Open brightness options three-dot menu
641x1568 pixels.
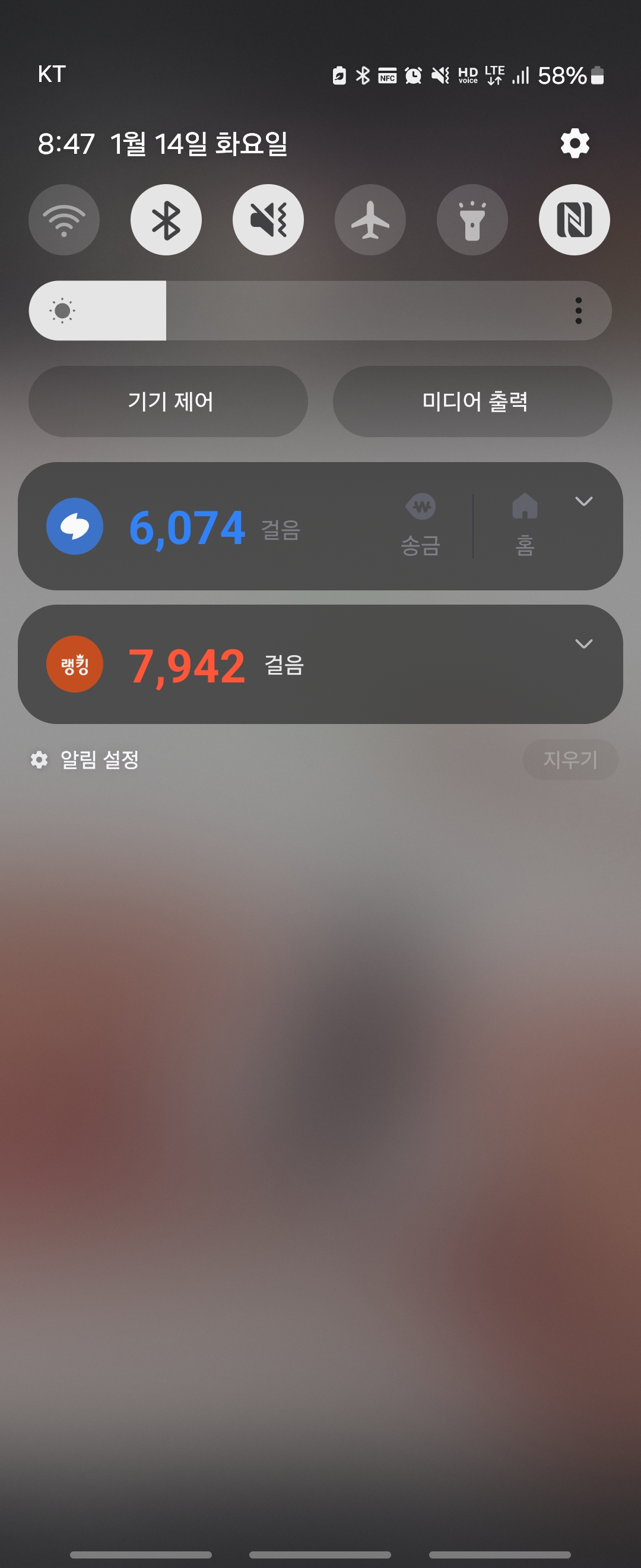pyautogui.click(x=577, y=311)
